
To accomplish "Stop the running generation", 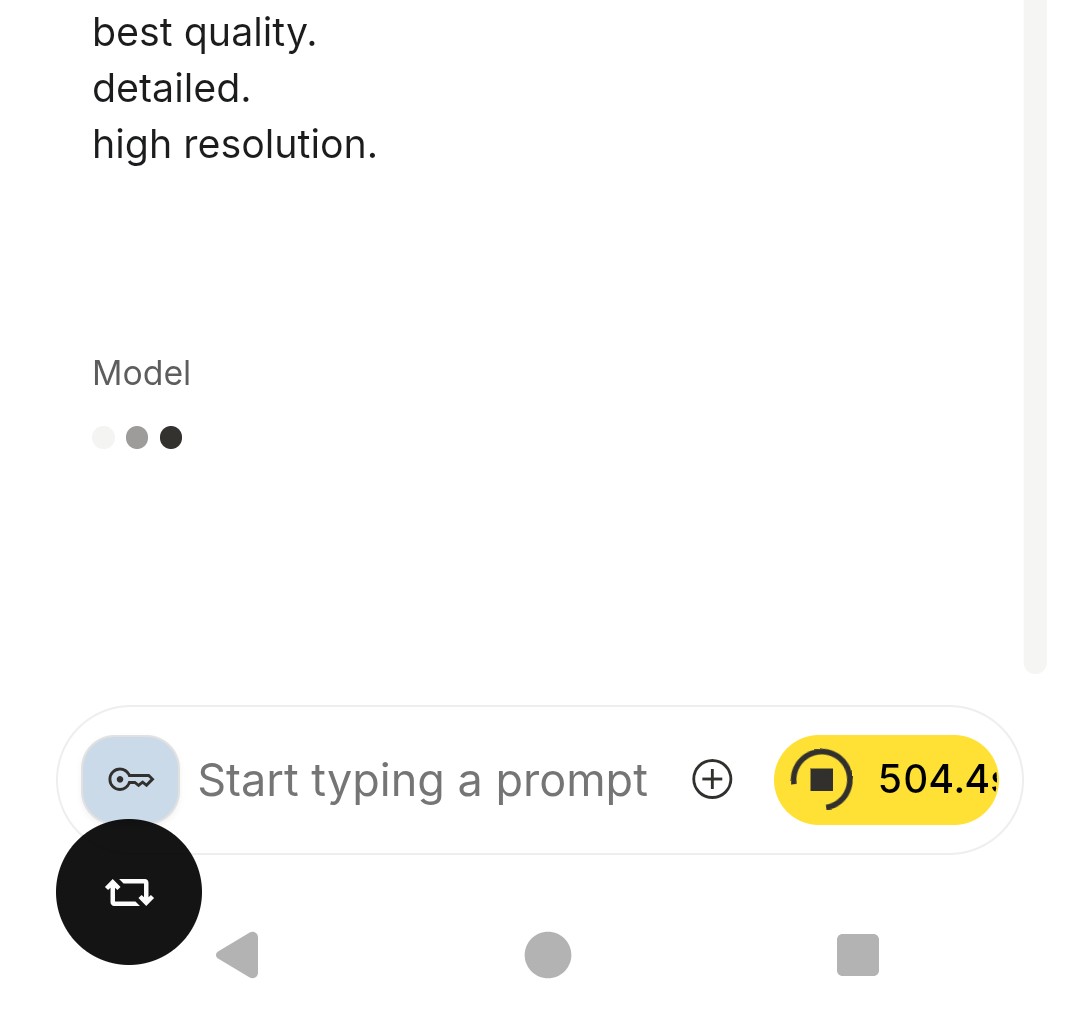I will pos(822,779).
